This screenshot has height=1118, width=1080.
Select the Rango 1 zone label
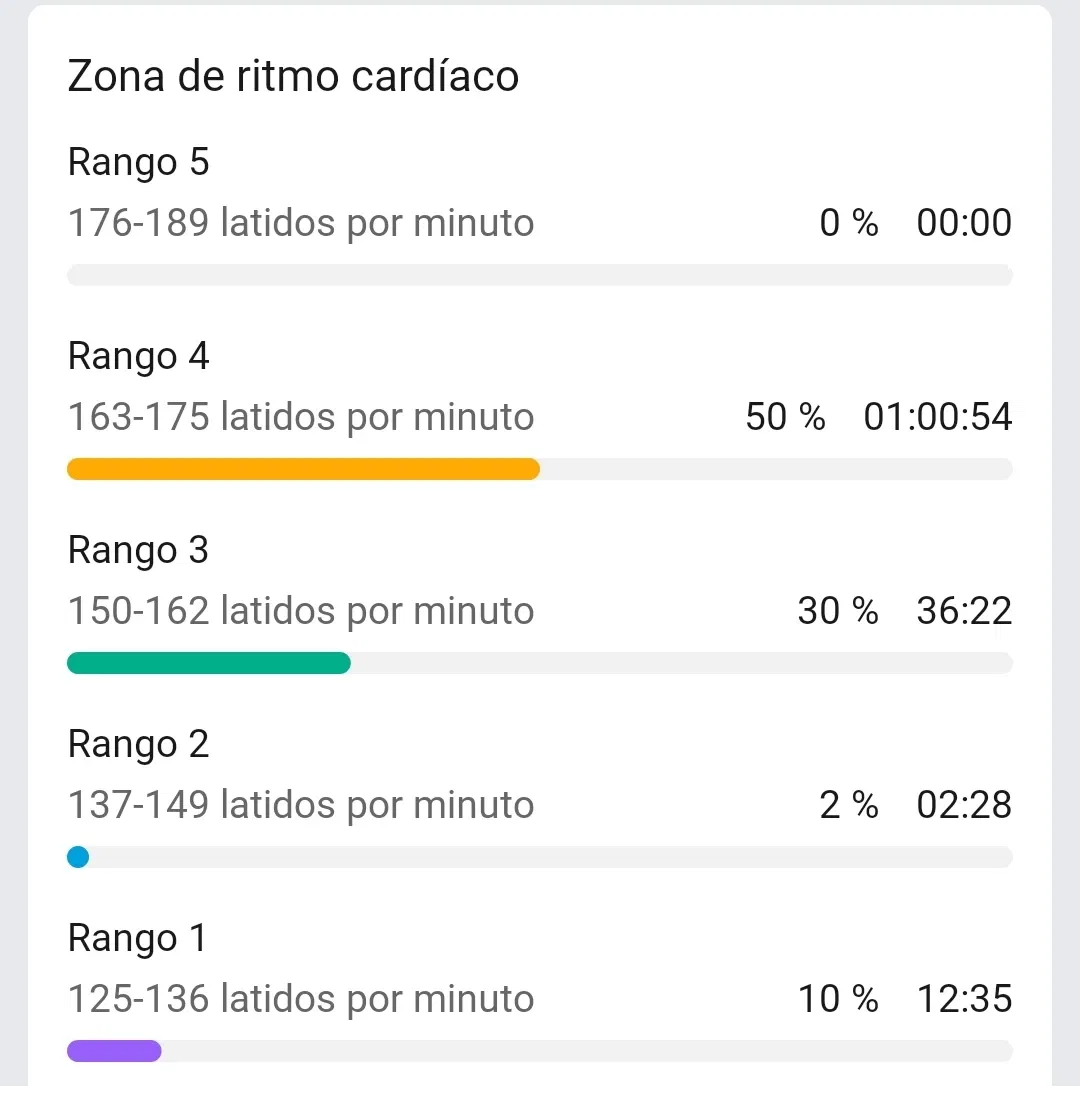point(136,937)
